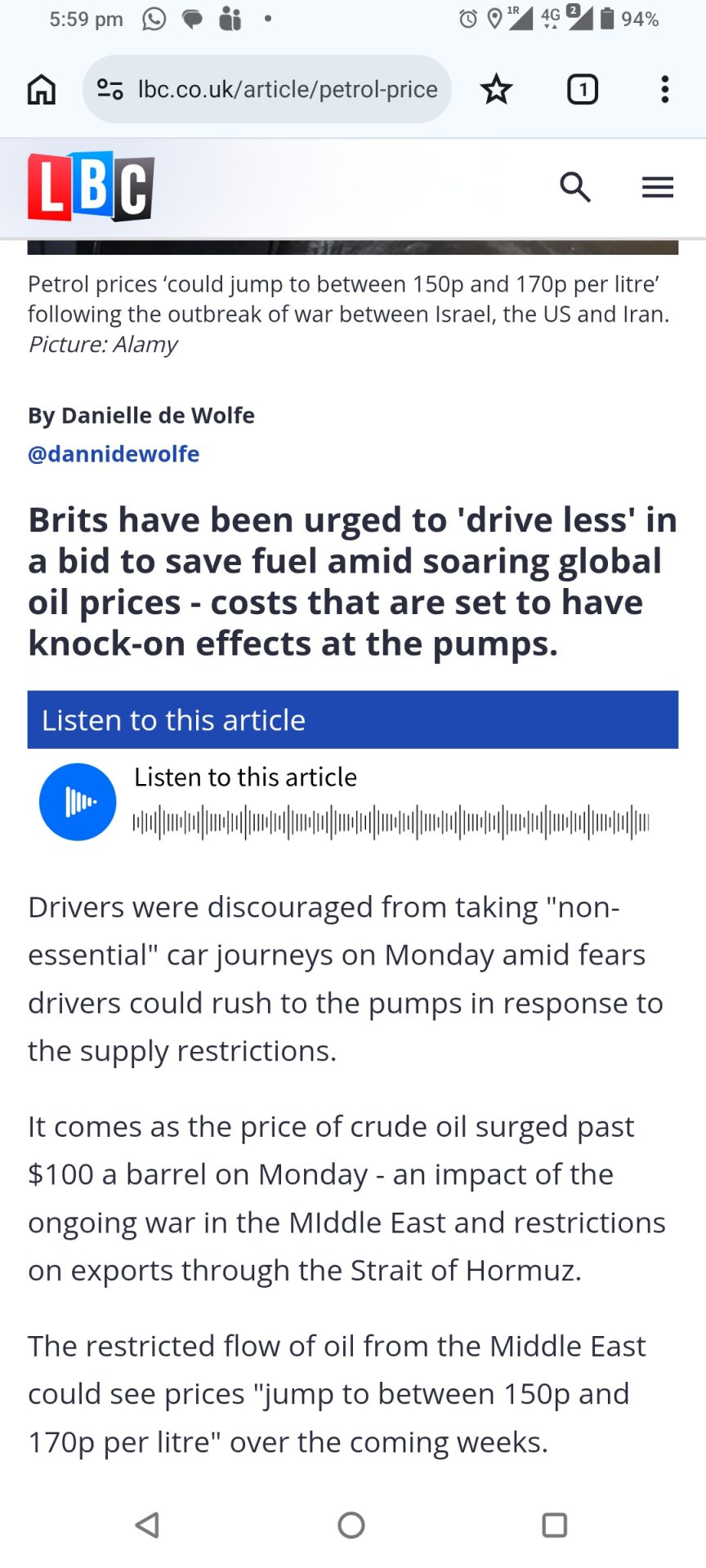Go to the browser home page
The width and height of the screenshot is (706, 1568).
42,90
